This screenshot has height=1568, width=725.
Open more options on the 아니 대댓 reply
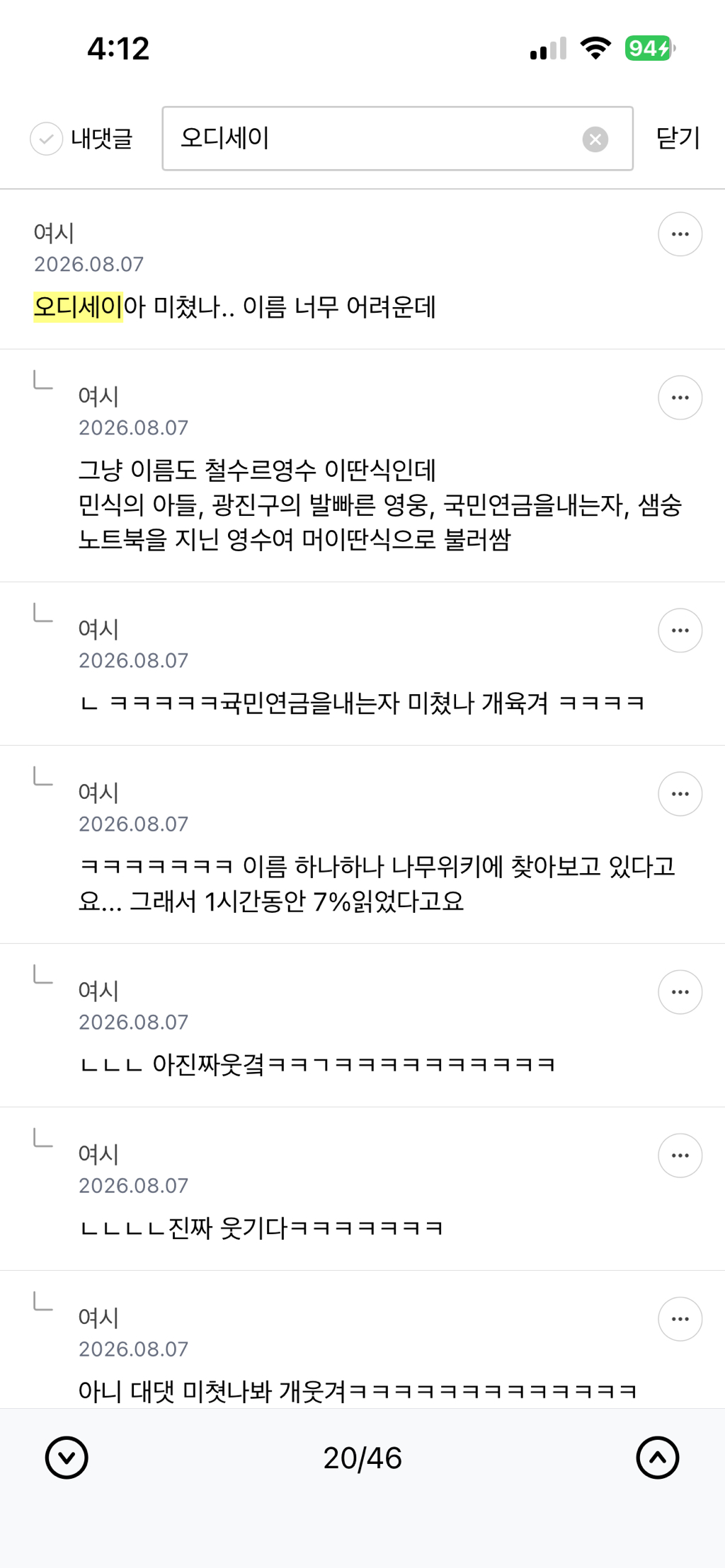tap(680, 1319)
